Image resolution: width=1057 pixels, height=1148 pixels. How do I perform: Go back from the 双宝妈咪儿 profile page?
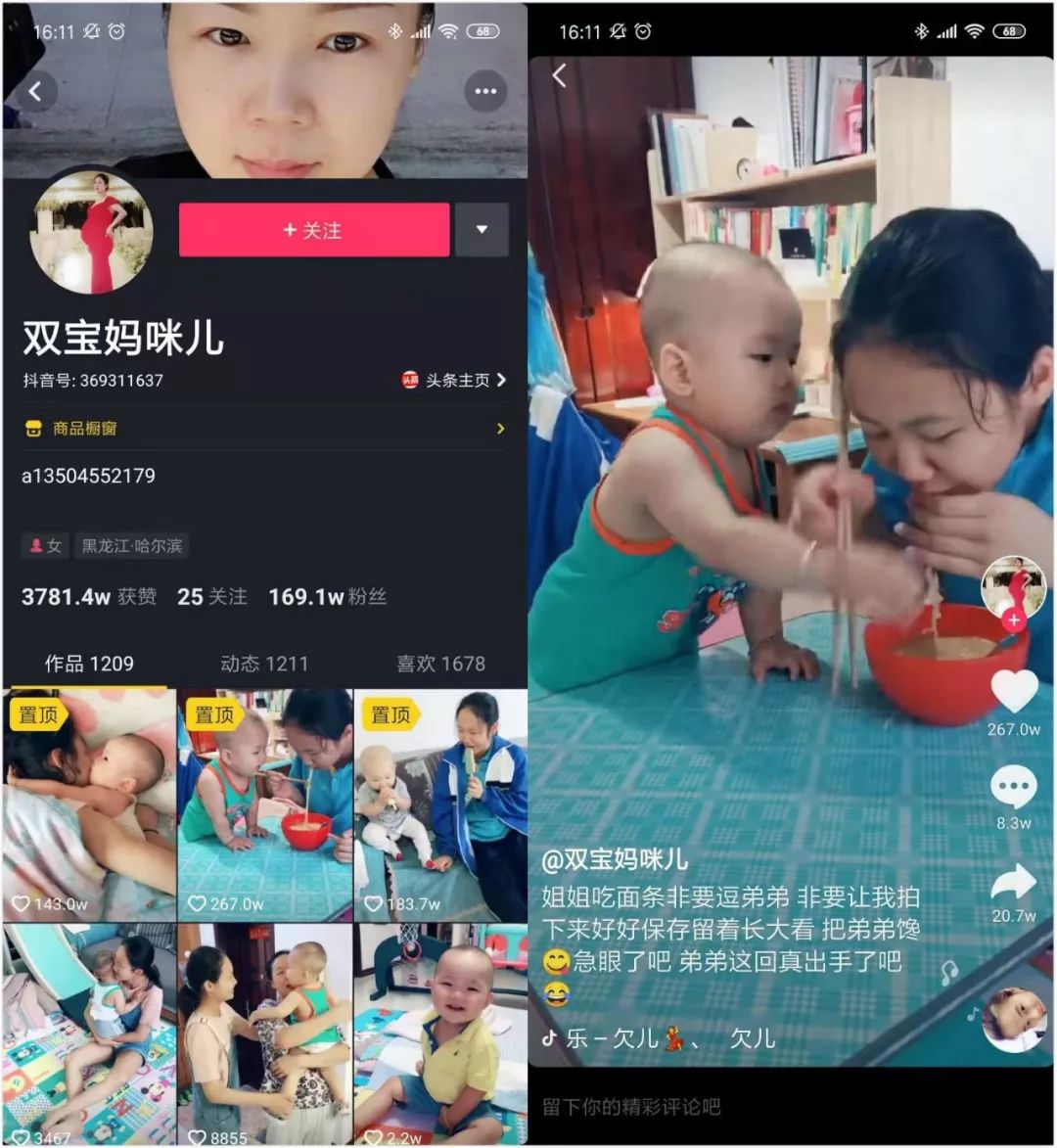coord(35,91)
